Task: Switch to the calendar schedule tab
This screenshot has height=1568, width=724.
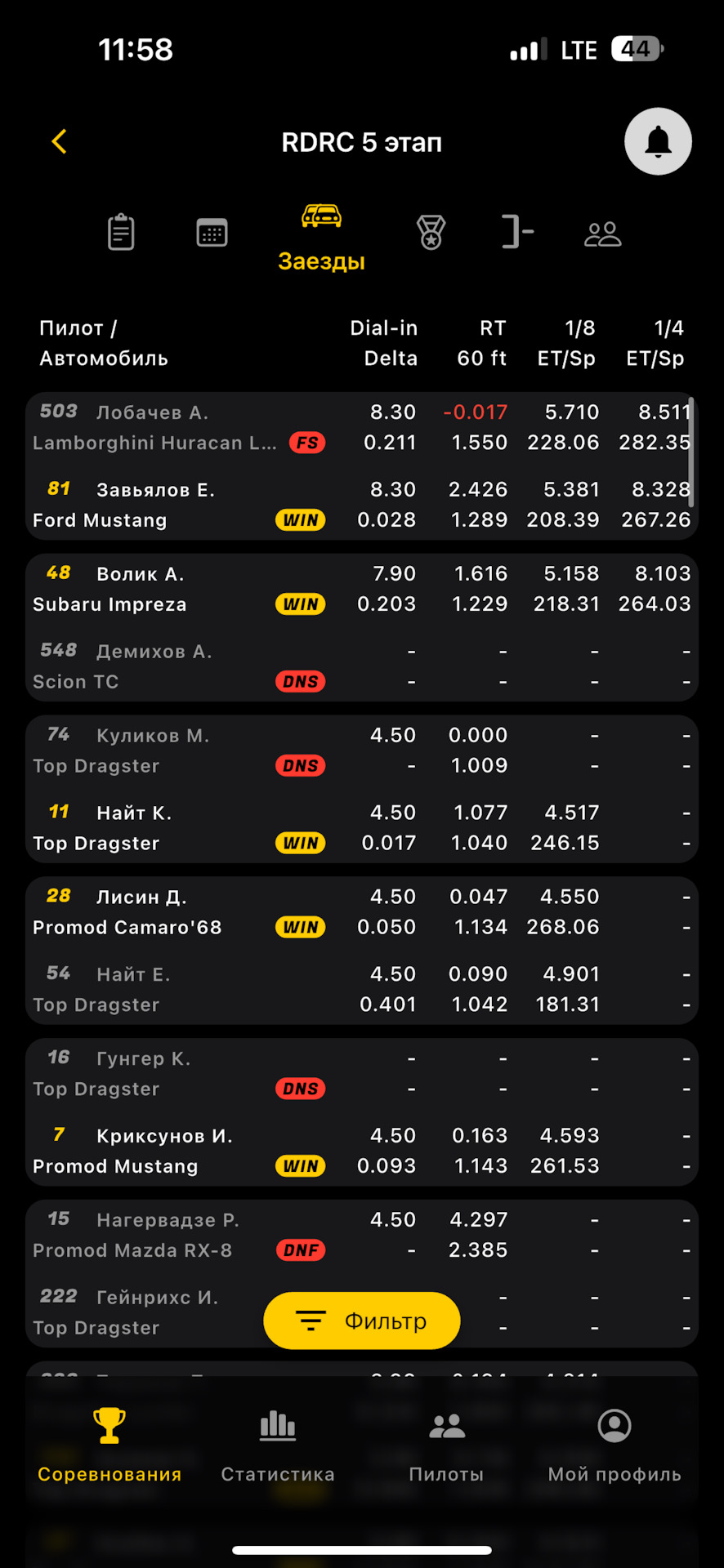Action: 212,233
